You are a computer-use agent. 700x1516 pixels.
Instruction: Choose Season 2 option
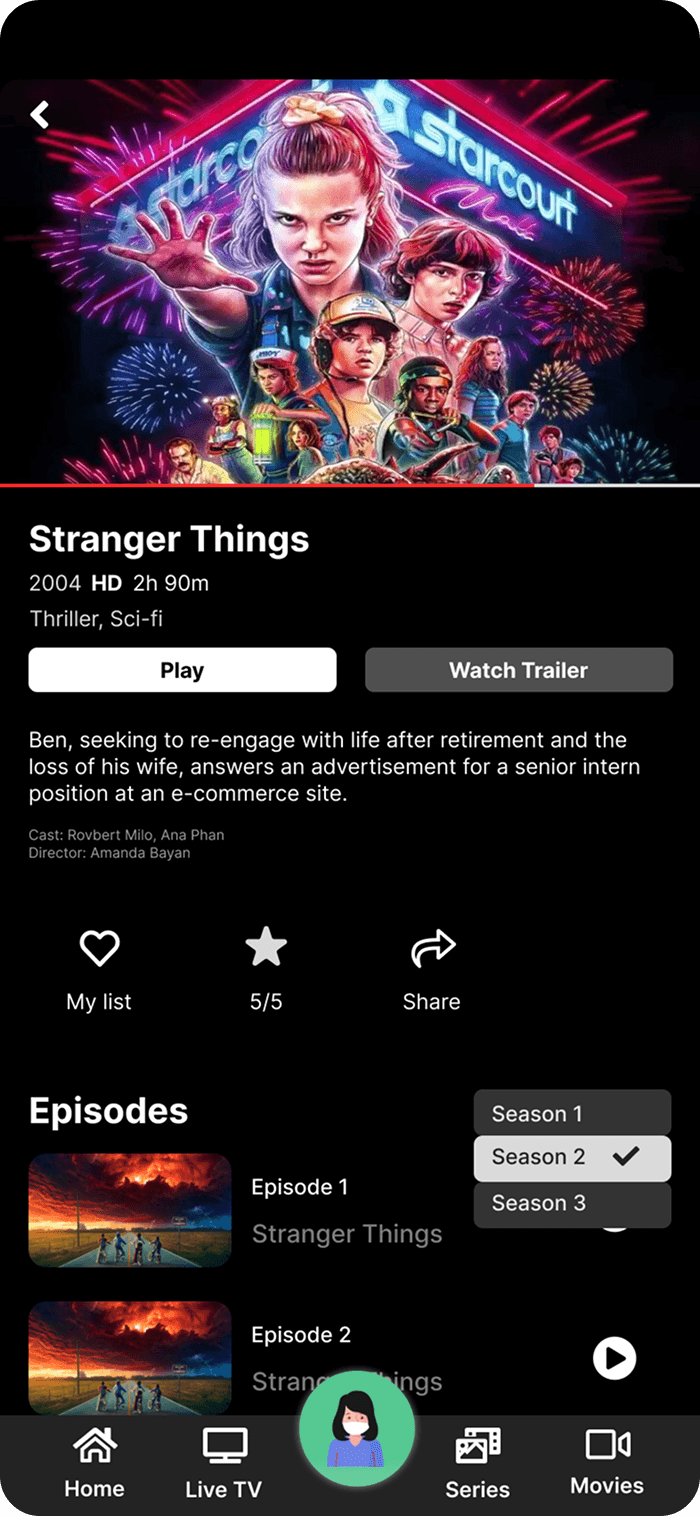click(x=572, y=1158)
